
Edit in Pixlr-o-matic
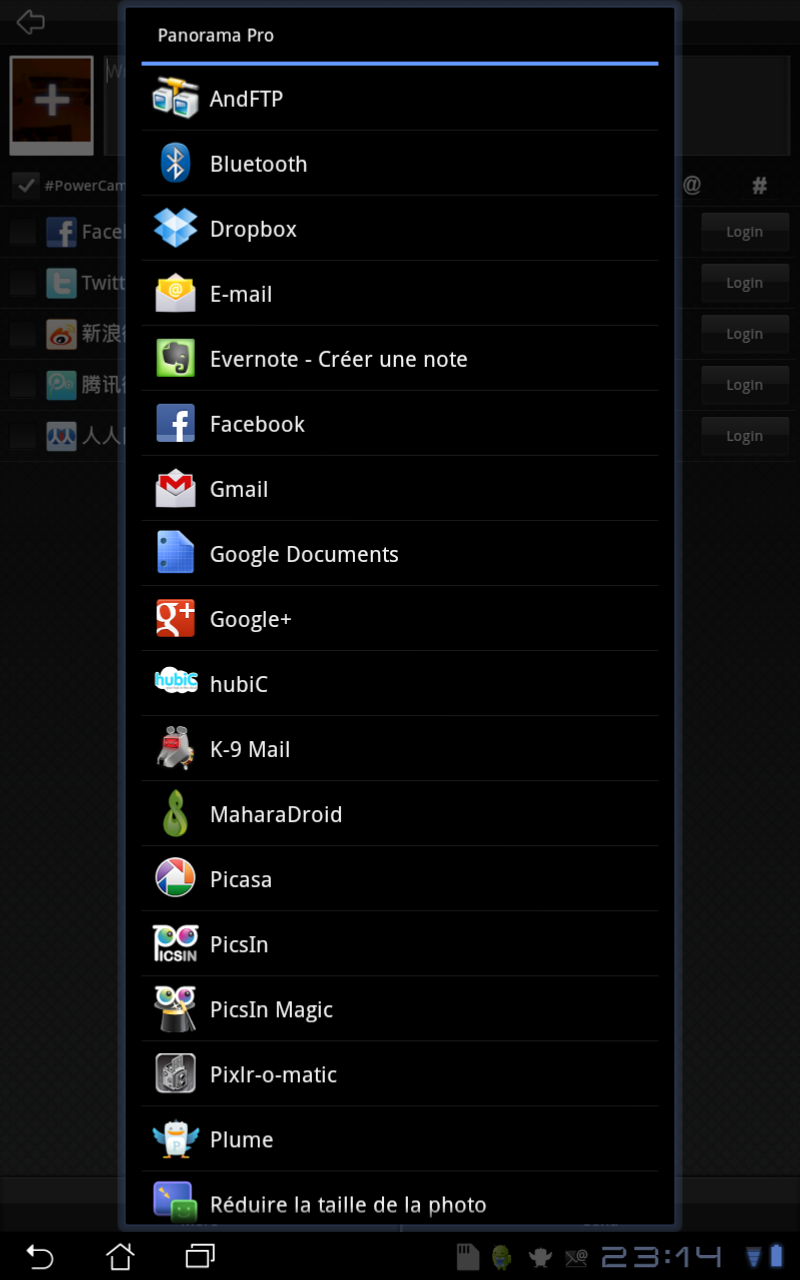pyautogui.click(x=400, y=1073)
